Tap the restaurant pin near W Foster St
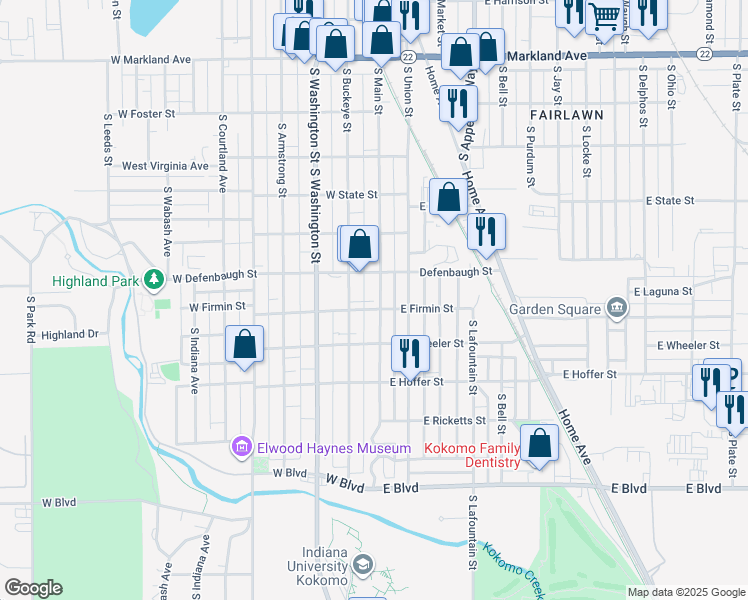 [459, 103]
